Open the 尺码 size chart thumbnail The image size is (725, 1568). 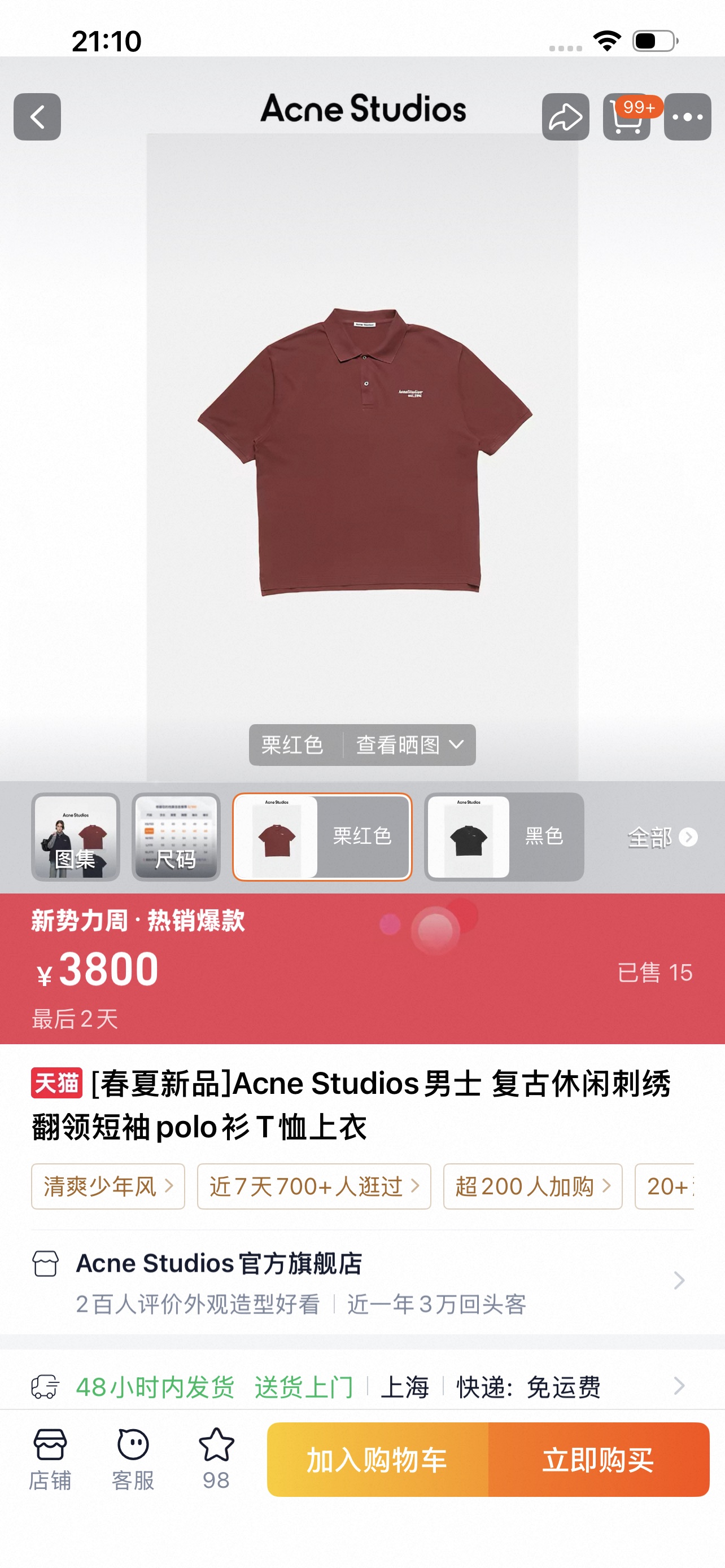tap(176, 836)
